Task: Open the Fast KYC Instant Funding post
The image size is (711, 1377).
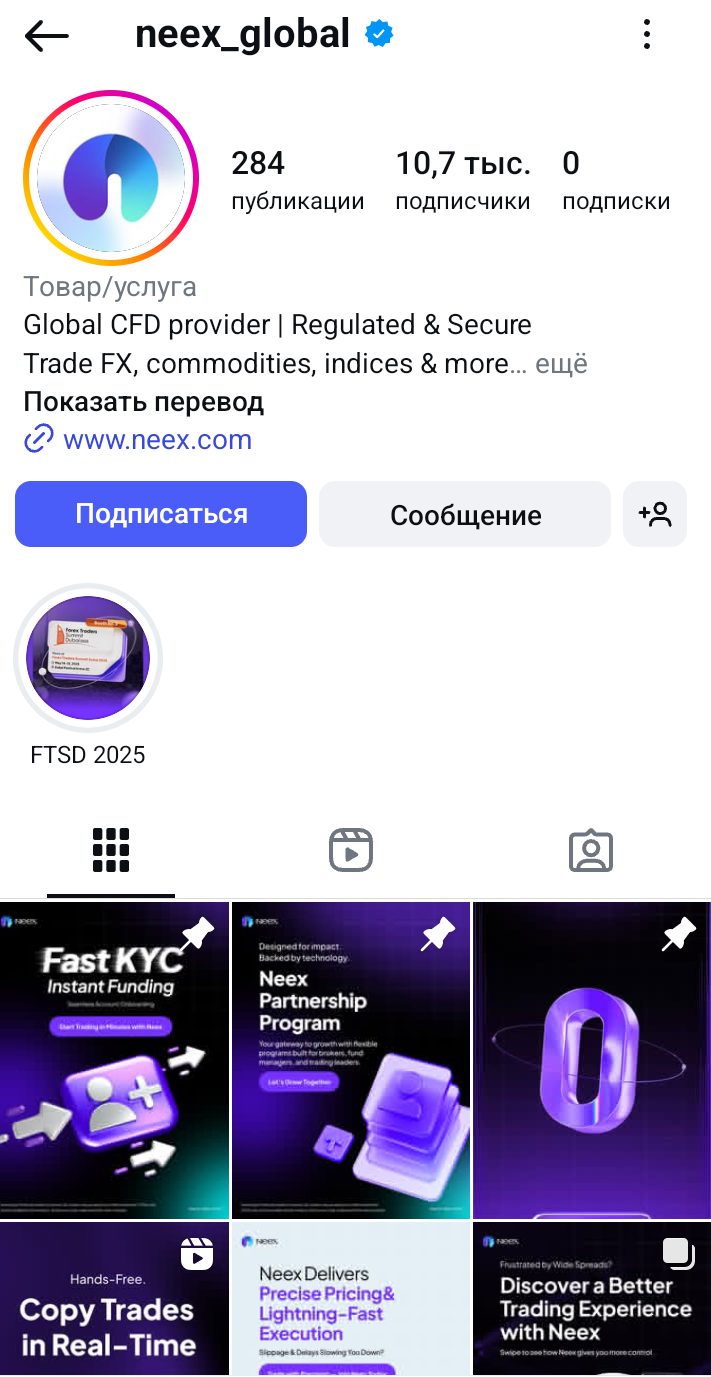Action: (114, 1060)
